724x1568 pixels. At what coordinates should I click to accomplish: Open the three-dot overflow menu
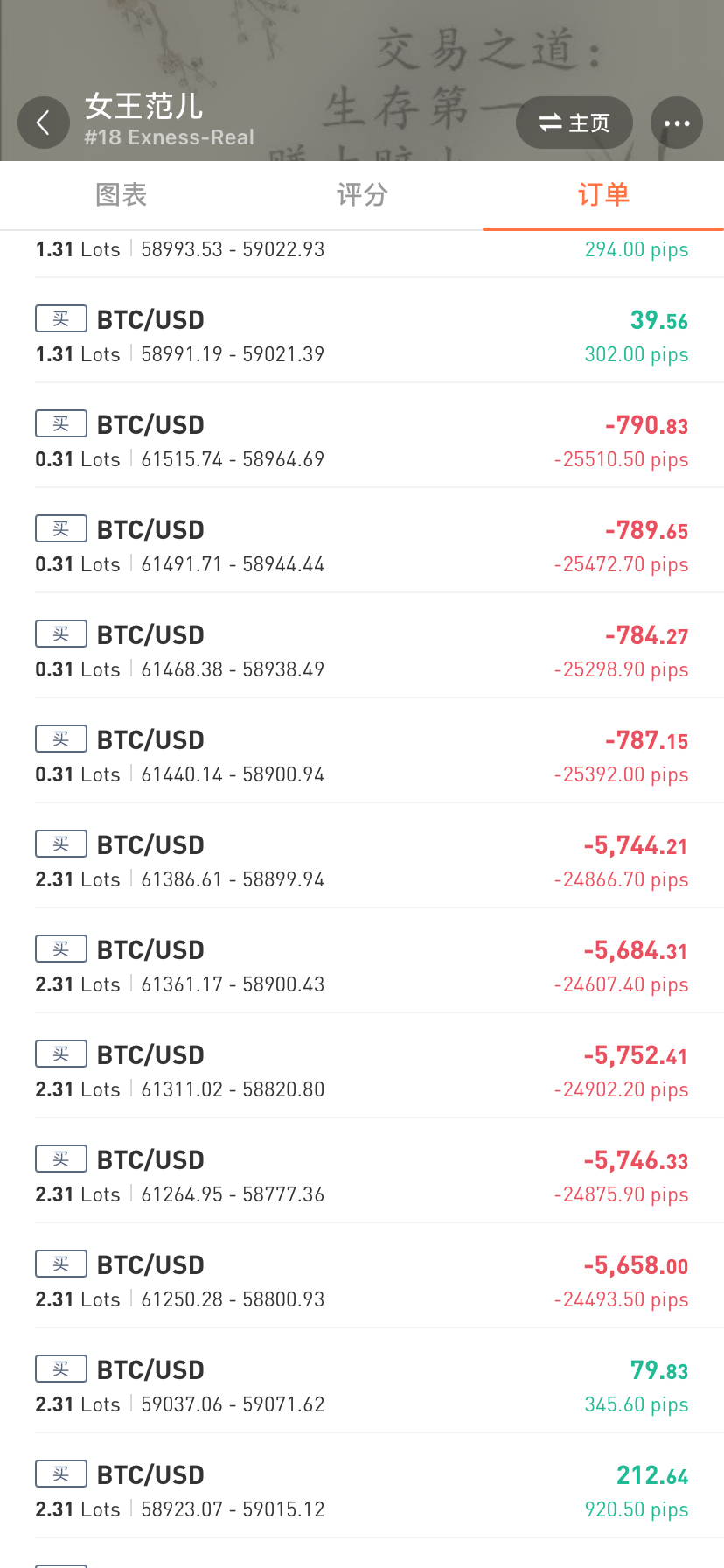[676, 123]
